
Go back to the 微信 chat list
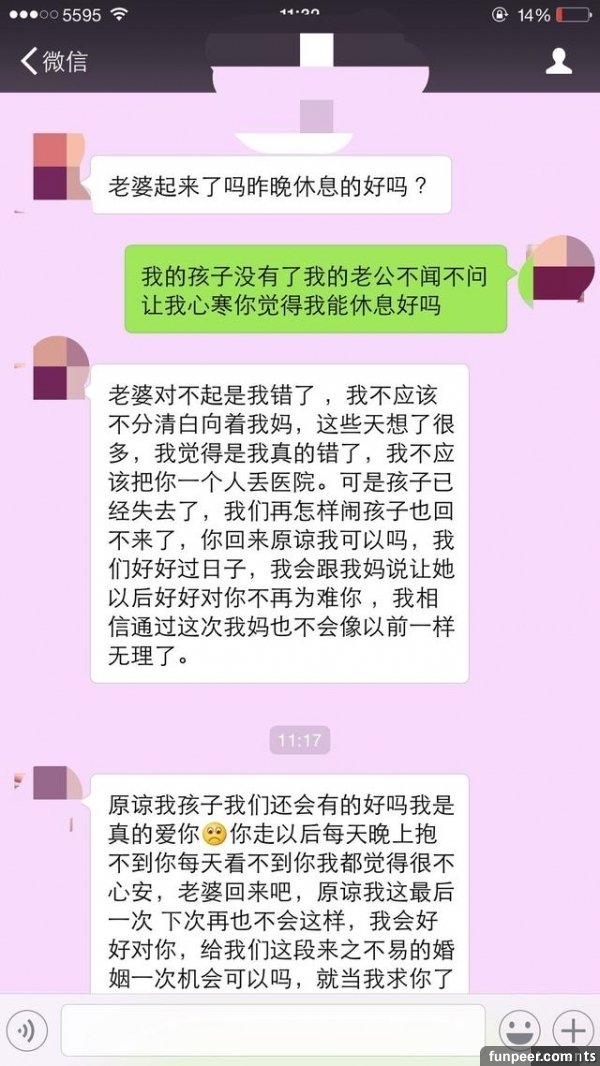52,61
